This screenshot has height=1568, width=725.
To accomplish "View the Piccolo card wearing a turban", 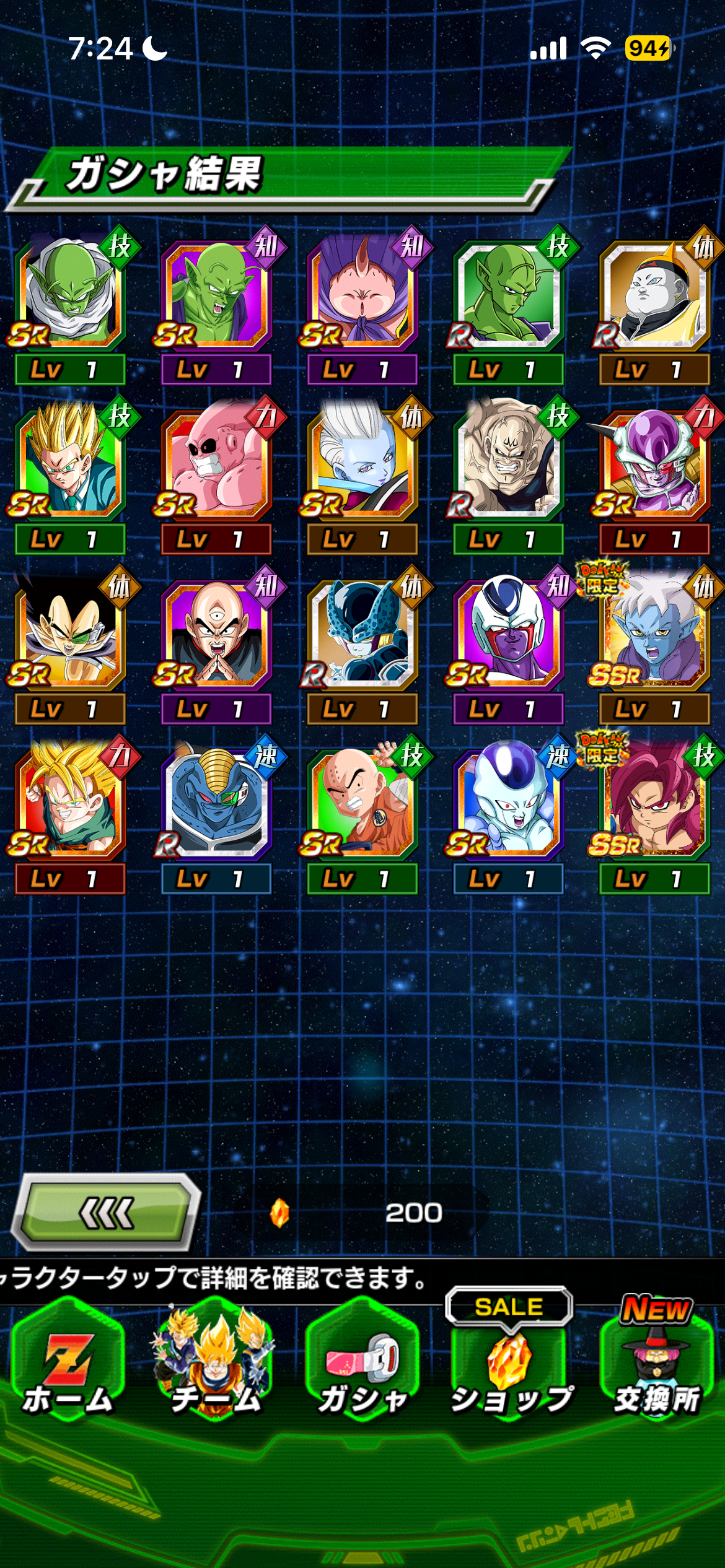I will [69, 295].
